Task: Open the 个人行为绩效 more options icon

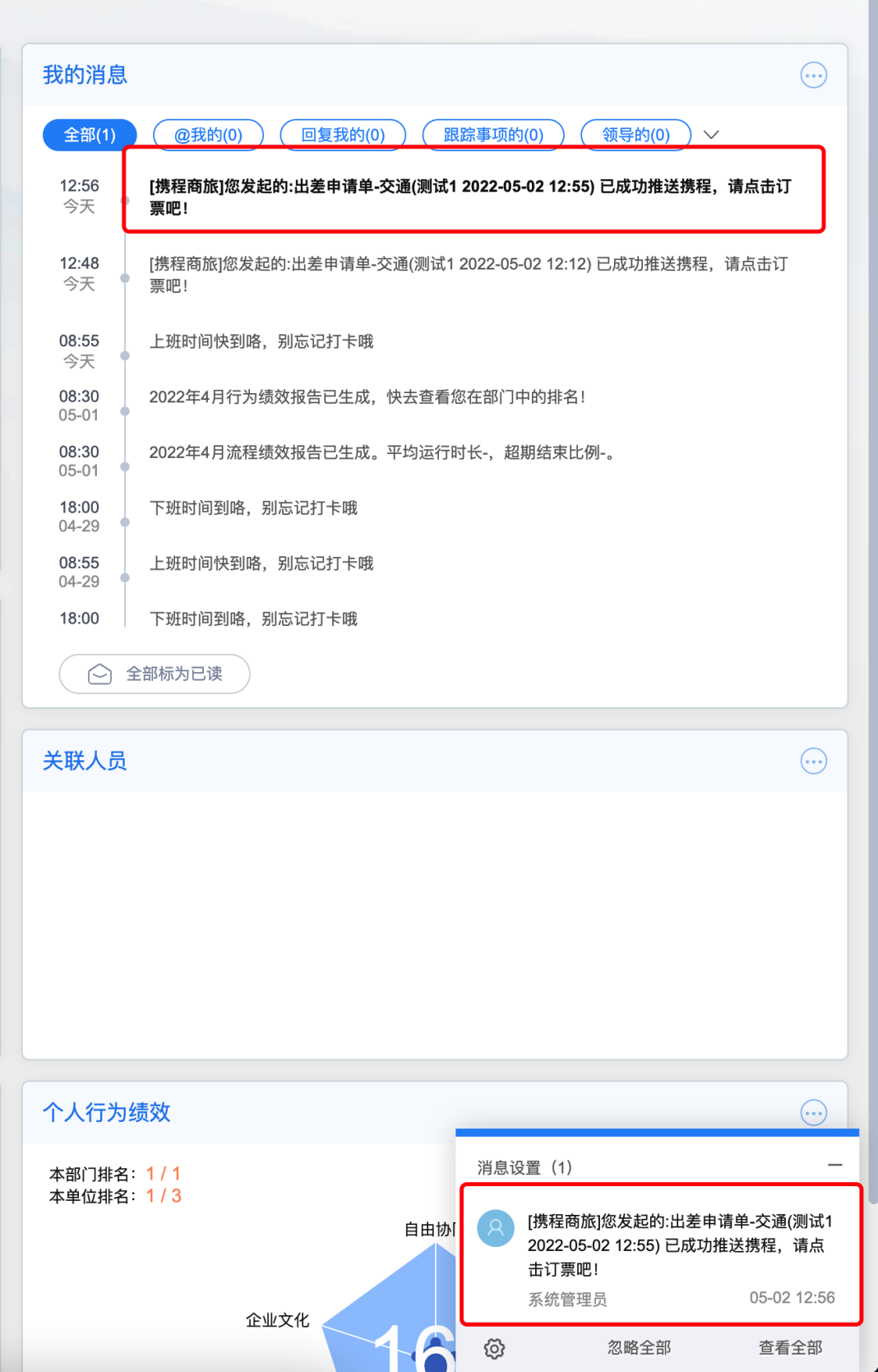Action: click(813, 1113)
